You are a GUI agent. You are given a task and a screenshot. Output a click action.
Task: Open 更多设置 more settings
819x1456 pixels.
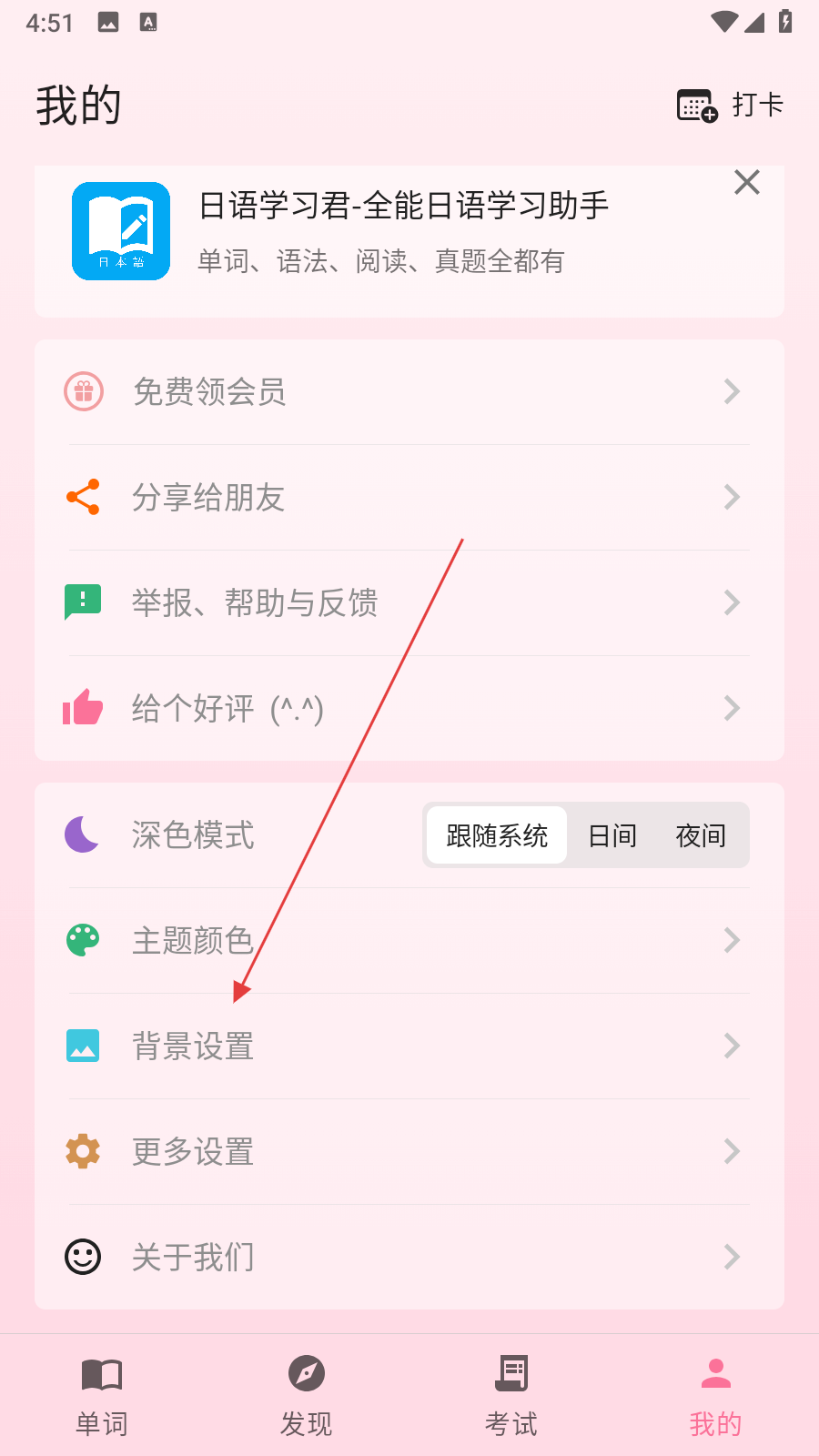coord(409,1152)
